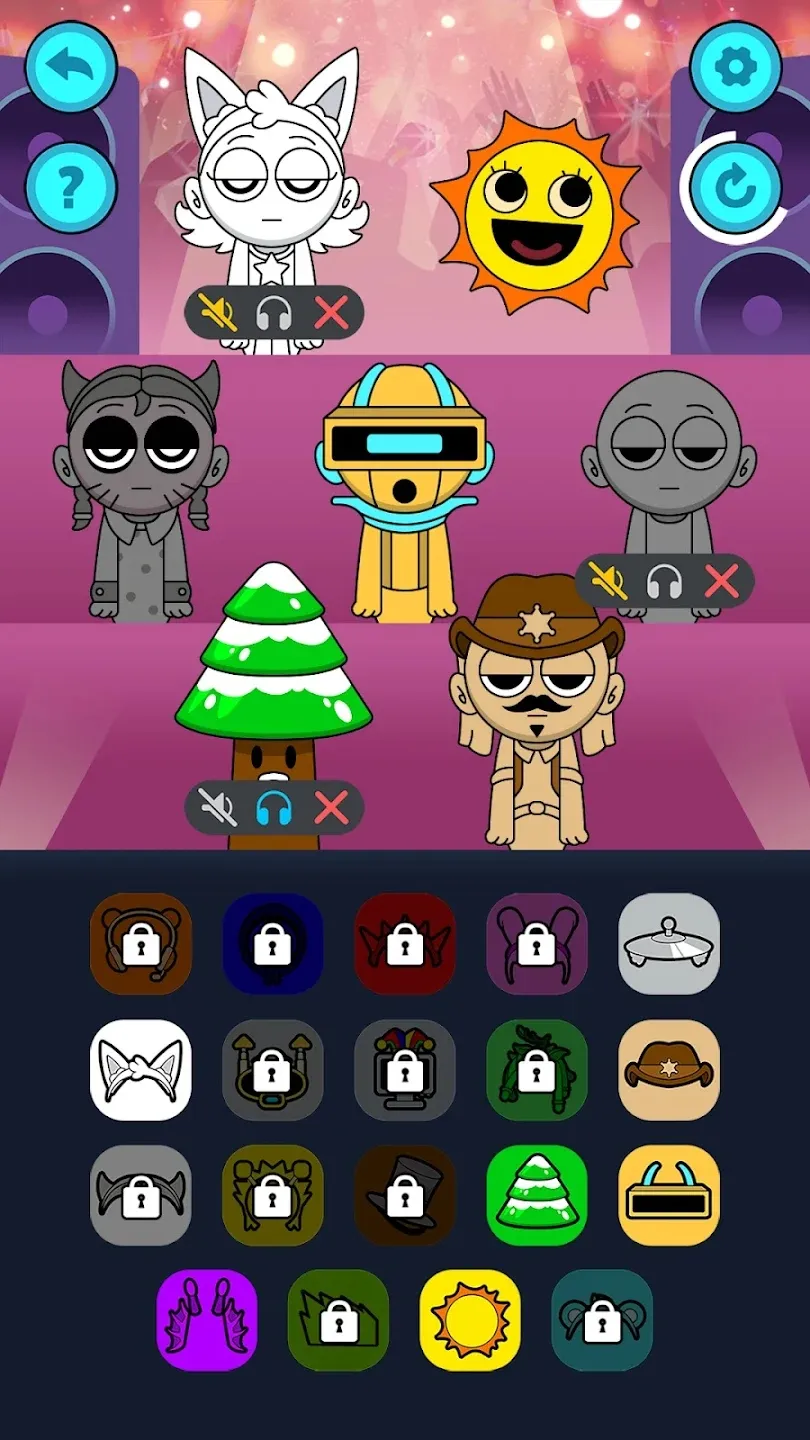This screenshot has width=810, height=1440.
Task: Select the white cat ears tile
Action: [141, 1069]
